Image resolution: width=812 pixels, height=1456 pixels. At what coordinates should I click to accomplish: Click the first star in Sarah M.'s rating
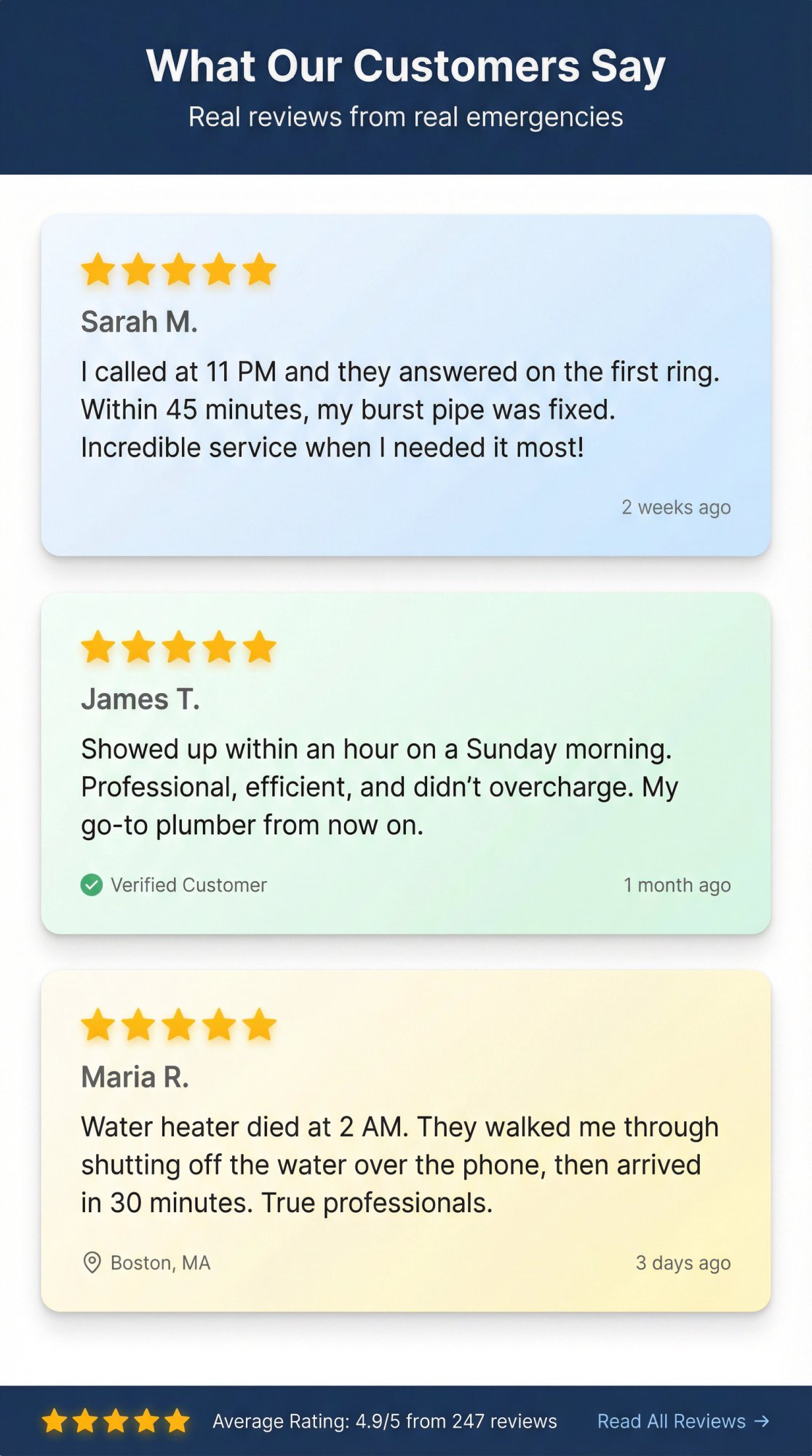coord(98,269)
